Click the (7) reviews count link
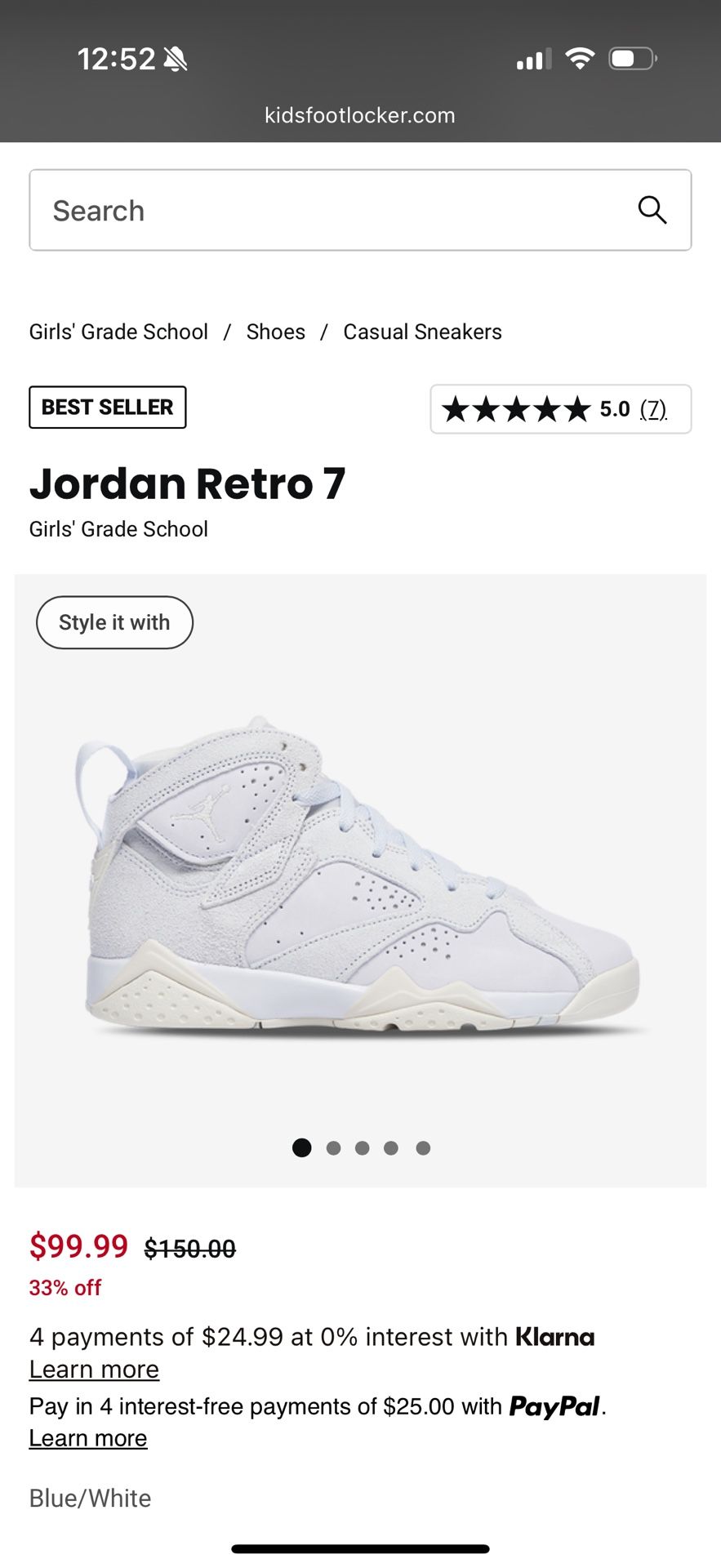Image resolution: width=721 pixels, height=1568 pixels. 653,408
